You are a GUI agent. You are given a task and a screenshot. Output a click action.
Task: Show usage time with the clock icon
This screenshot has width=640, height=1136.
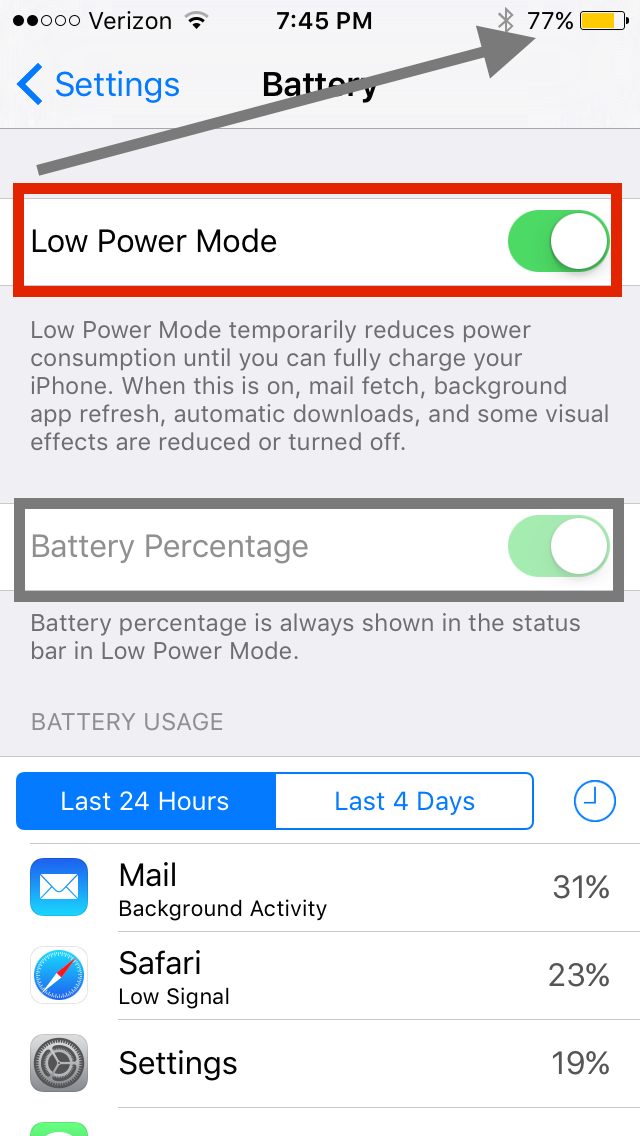click(x=594, y=801)
